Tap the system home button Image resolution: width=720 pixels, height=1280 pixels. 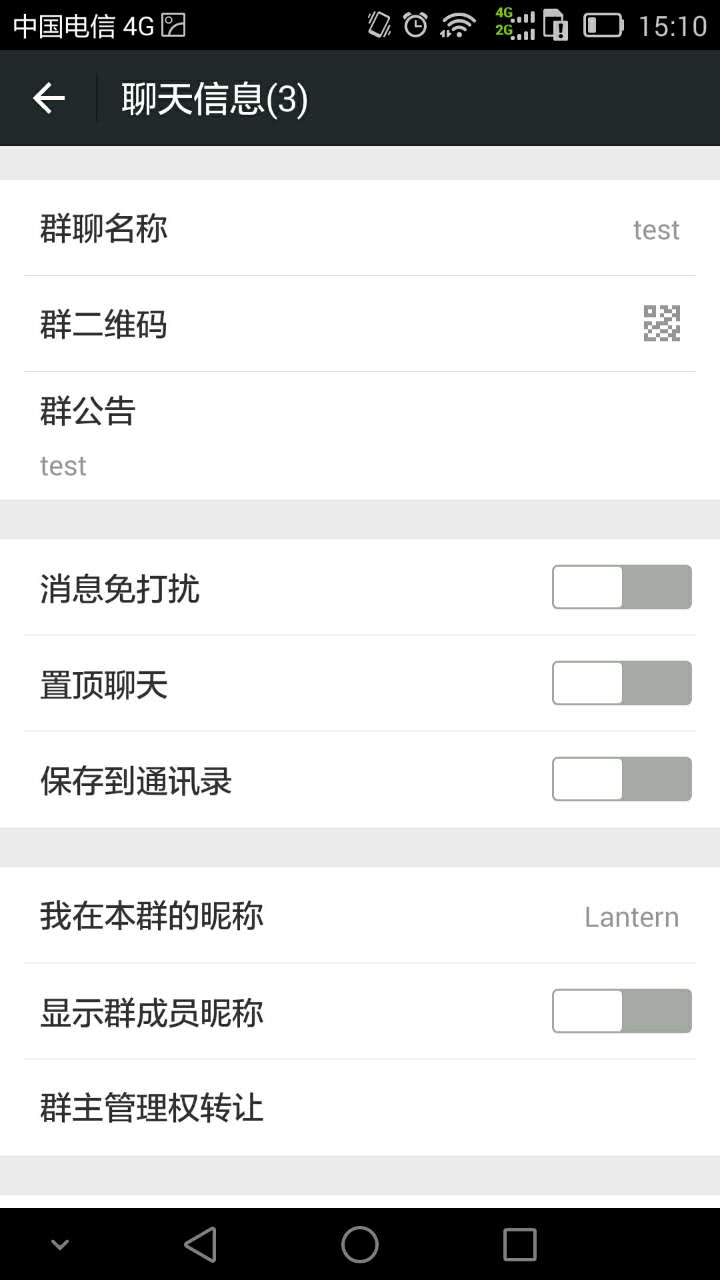tap(360, 1244)
